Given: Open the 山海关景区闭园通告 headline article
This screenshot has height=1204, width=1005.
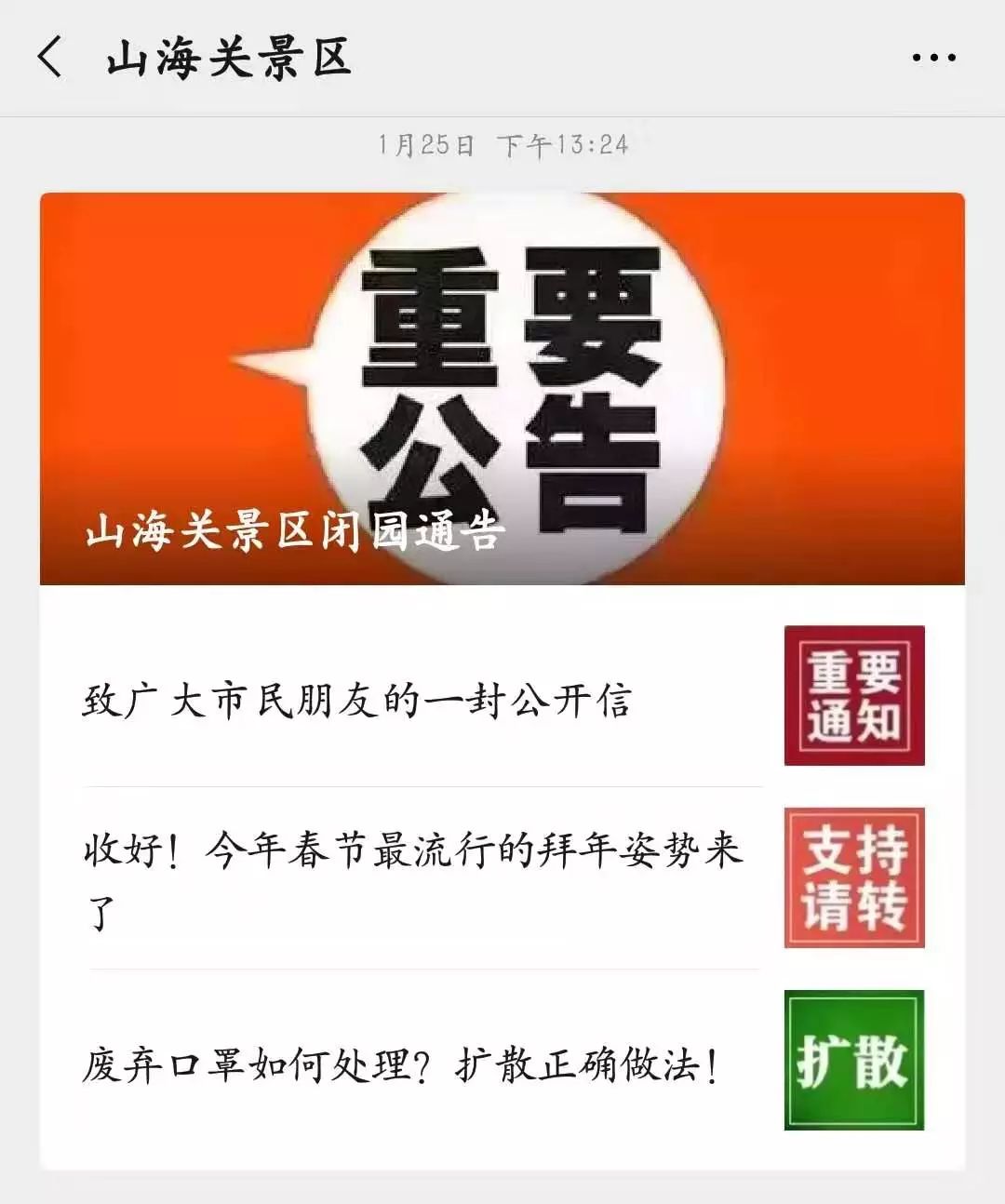Looking at the screenshot, I should 502,389.
